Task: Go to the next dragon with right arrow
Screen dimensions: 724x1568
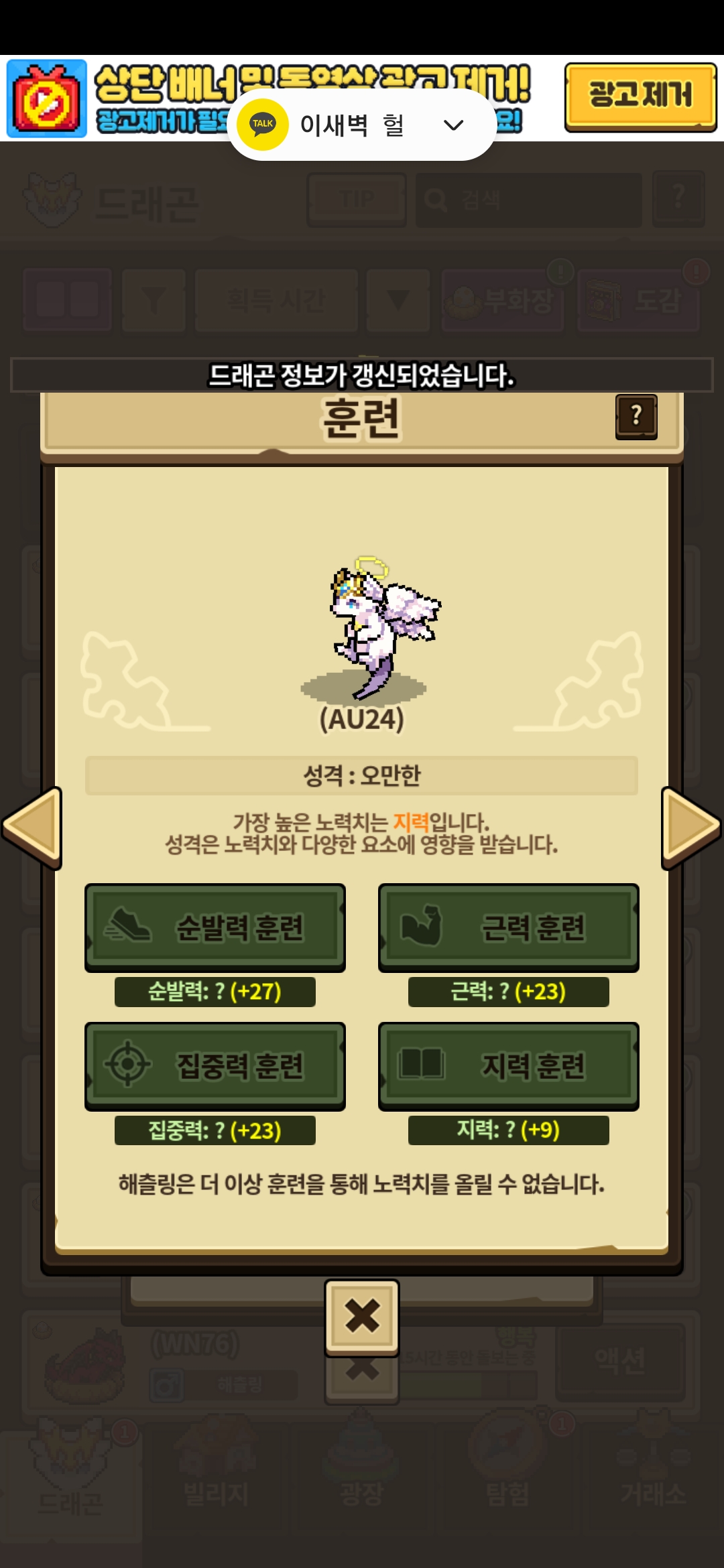Action: pyautogui.click(x=691, y=828)
